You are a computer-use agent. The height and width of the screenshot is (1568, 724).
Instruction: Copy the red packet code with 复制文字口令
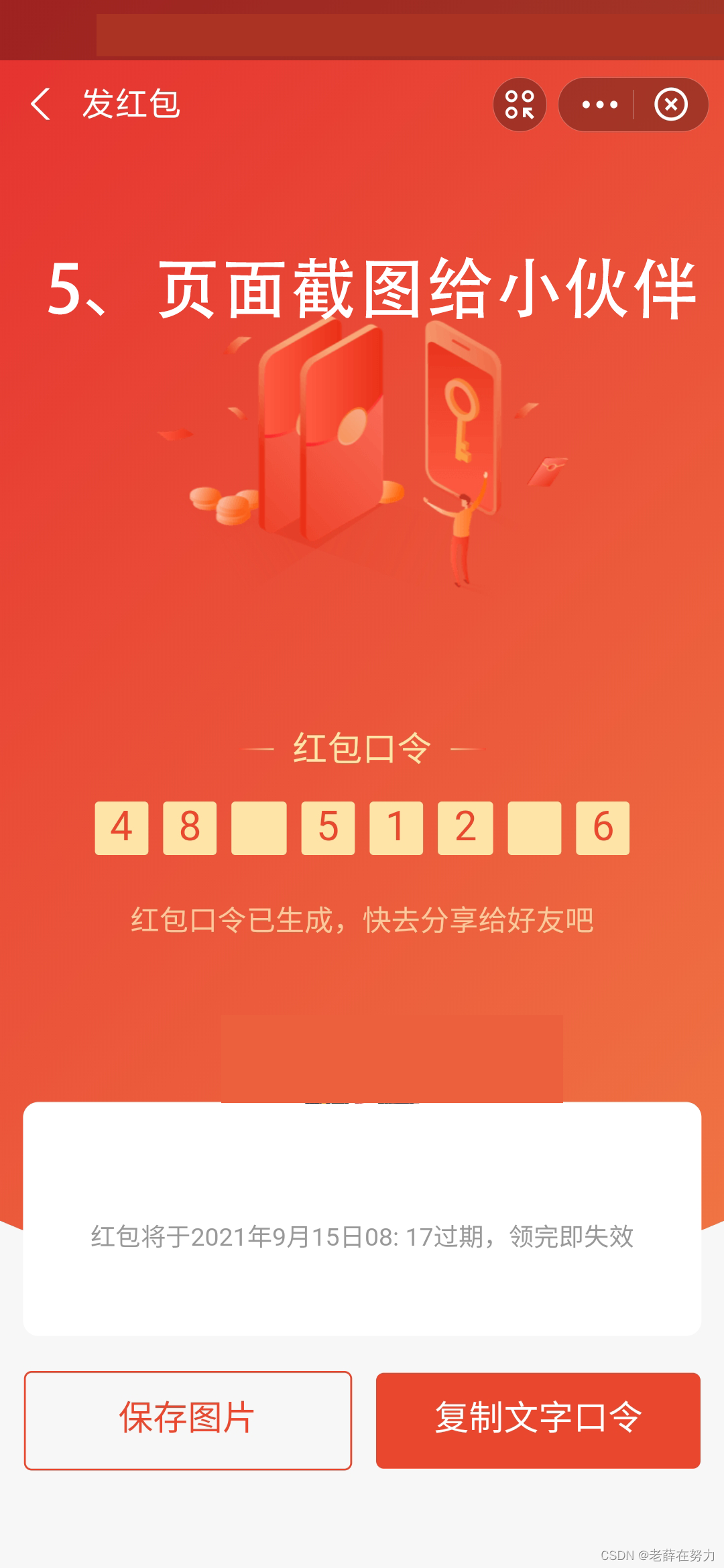(x=538, y=1420)
